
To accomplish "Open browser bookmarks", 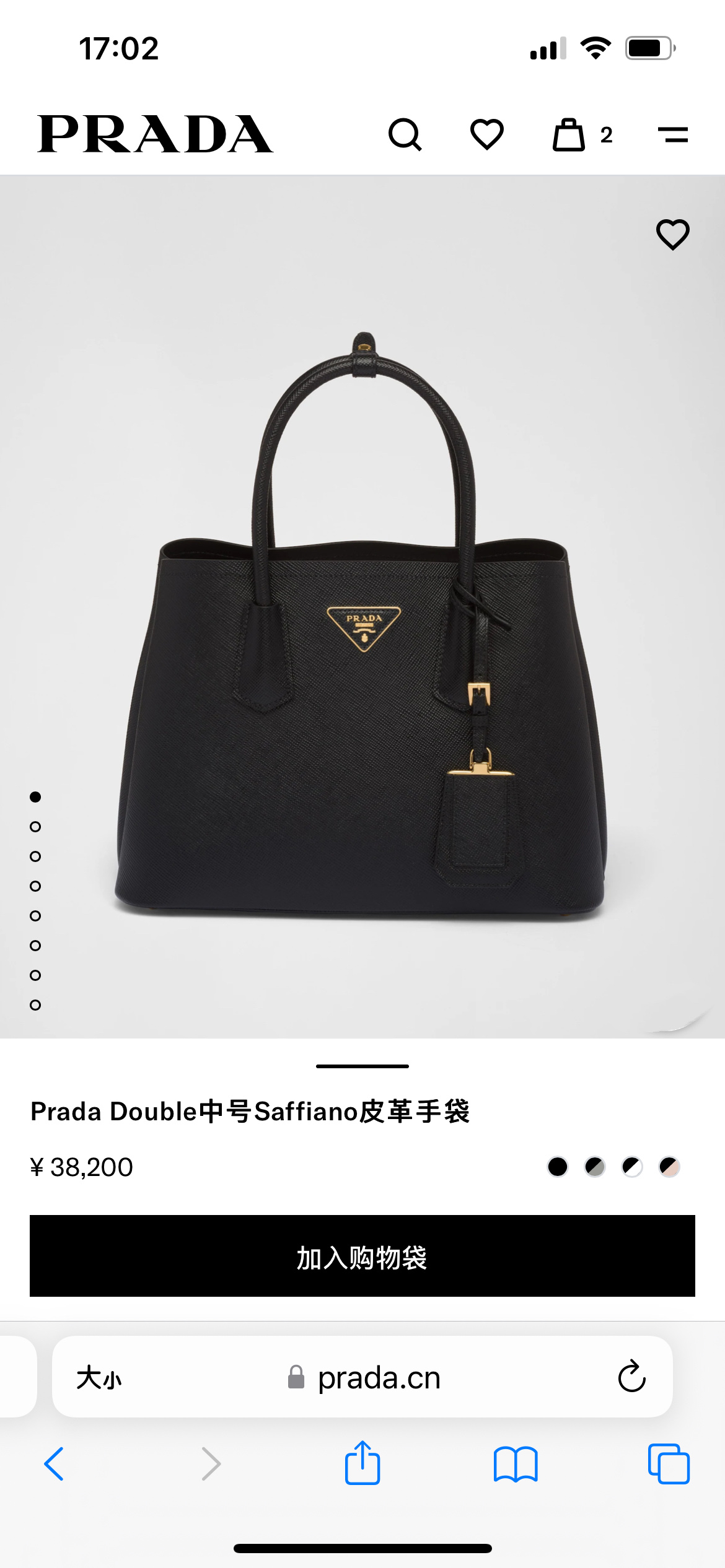I will tap(516, 1464).
